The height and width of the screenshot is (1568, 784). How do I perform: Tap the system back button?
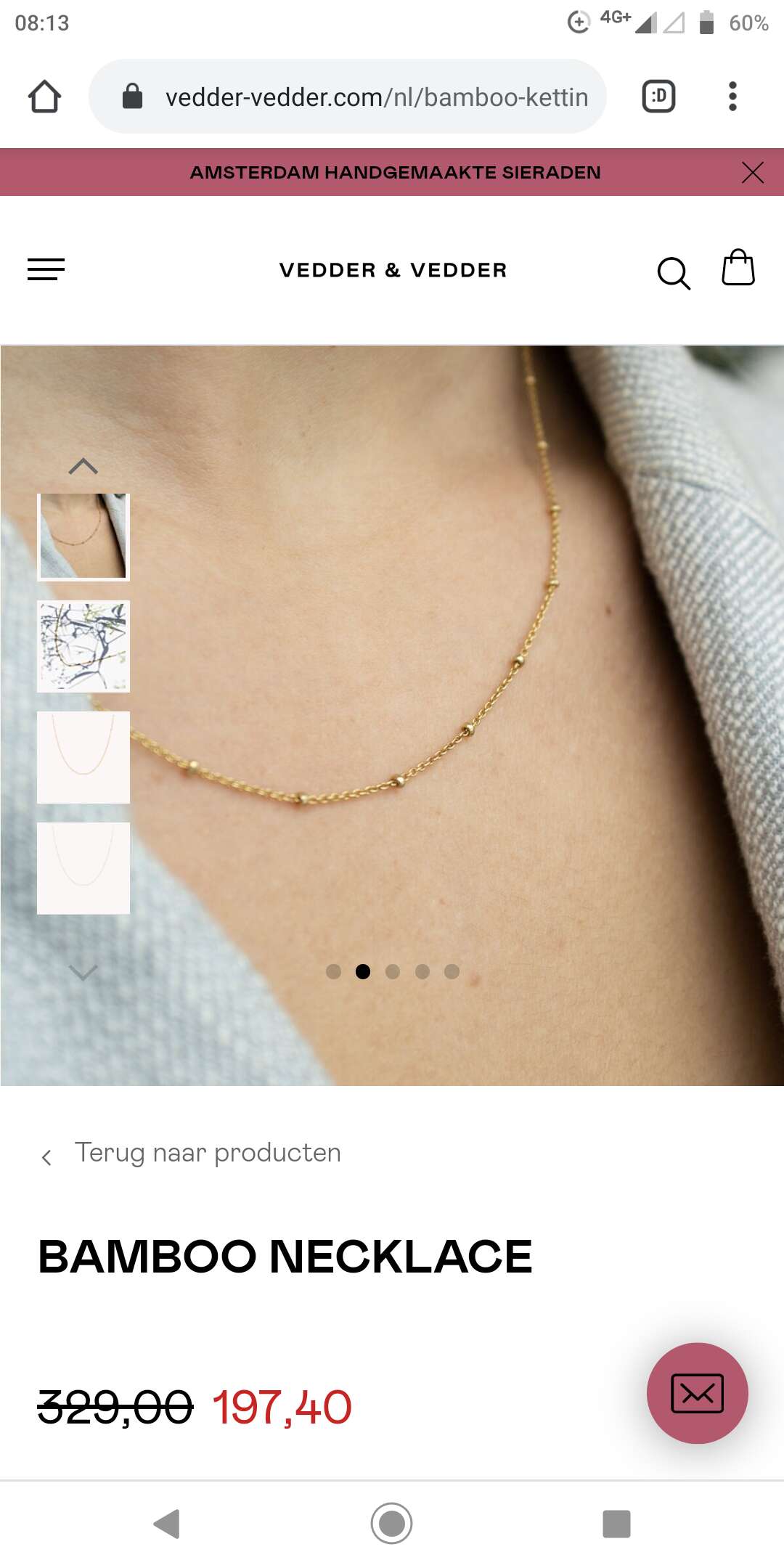167,1524
